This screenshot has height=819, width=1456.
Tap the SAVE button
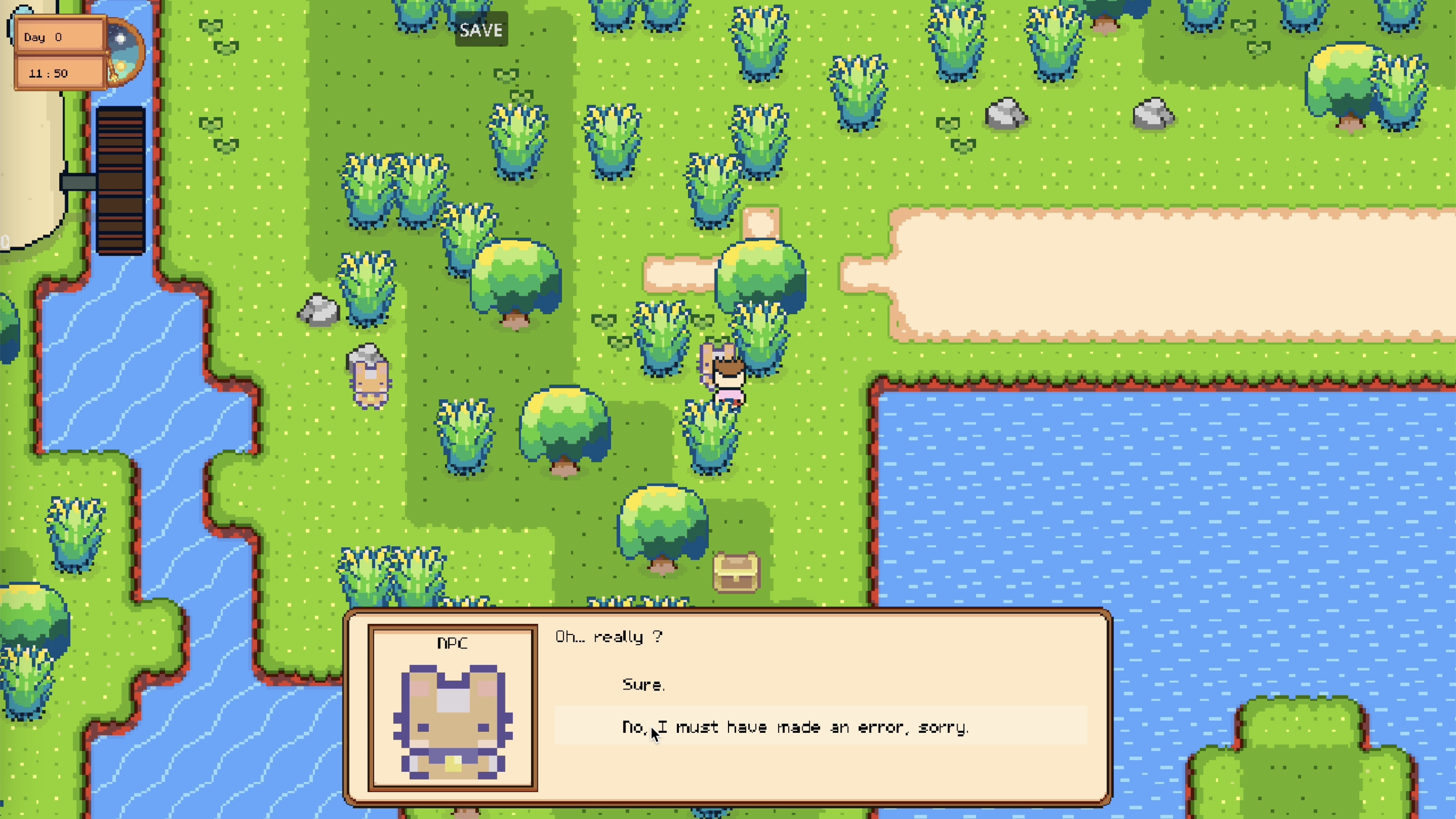(x=481, y=30)
